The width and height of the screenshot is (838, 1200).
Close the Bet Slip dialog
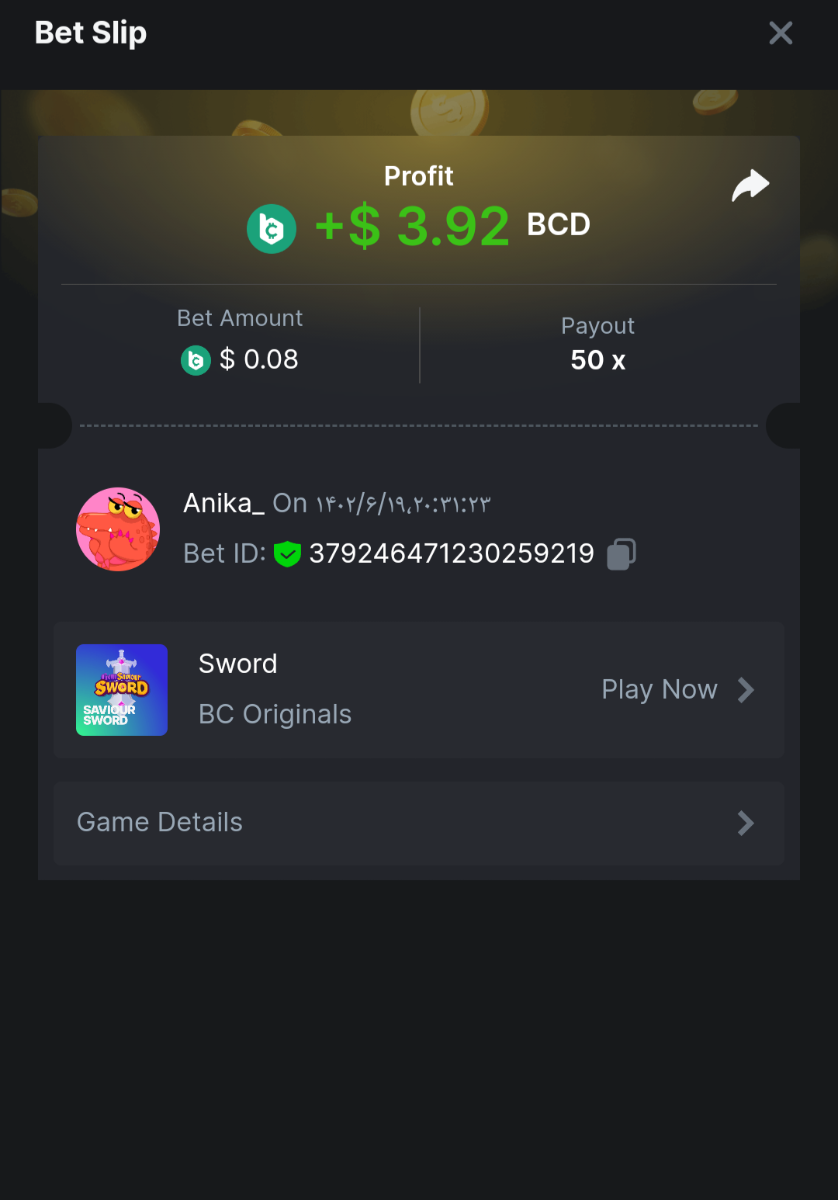coord(780,33)
